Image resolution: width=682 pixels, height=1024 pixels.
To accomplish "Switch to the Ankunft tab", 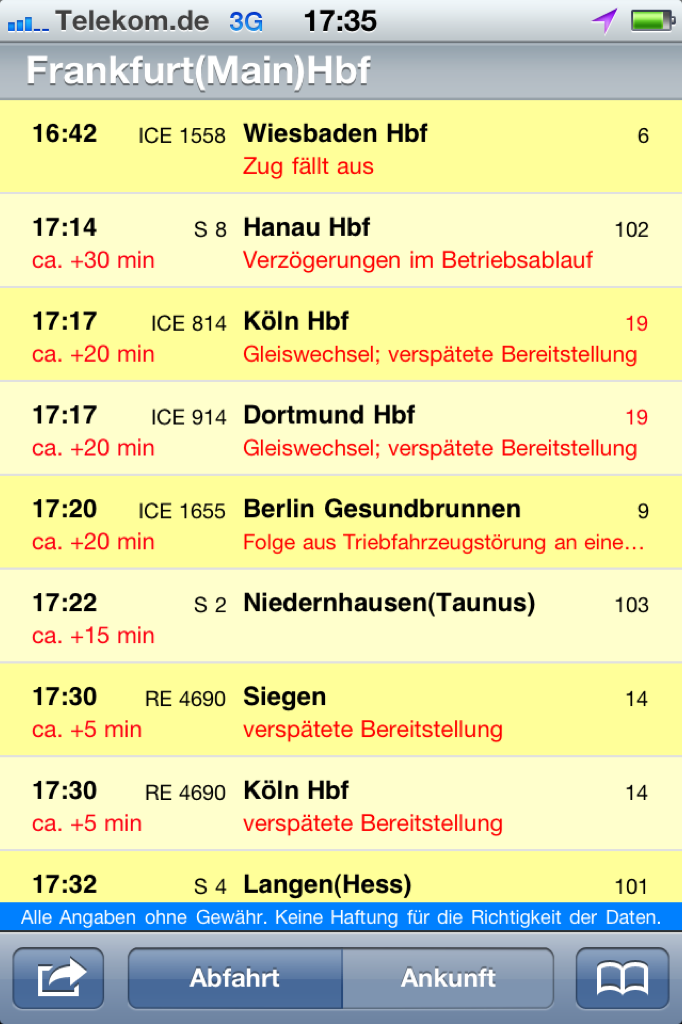I will pyautogui.click(x=448, y=978).
